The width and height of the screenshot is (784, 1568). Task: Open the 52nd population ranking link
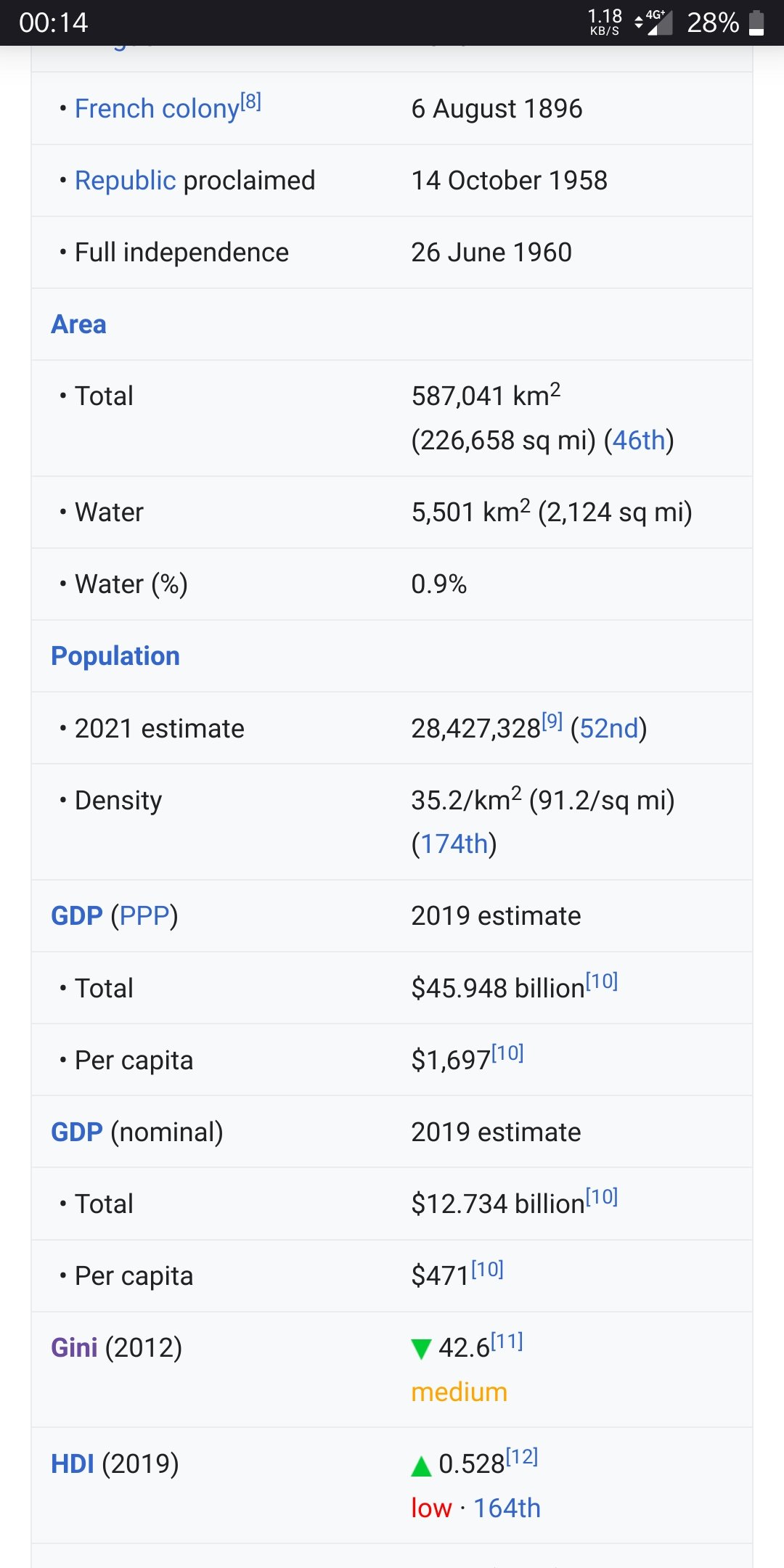[x=608, y=728]
